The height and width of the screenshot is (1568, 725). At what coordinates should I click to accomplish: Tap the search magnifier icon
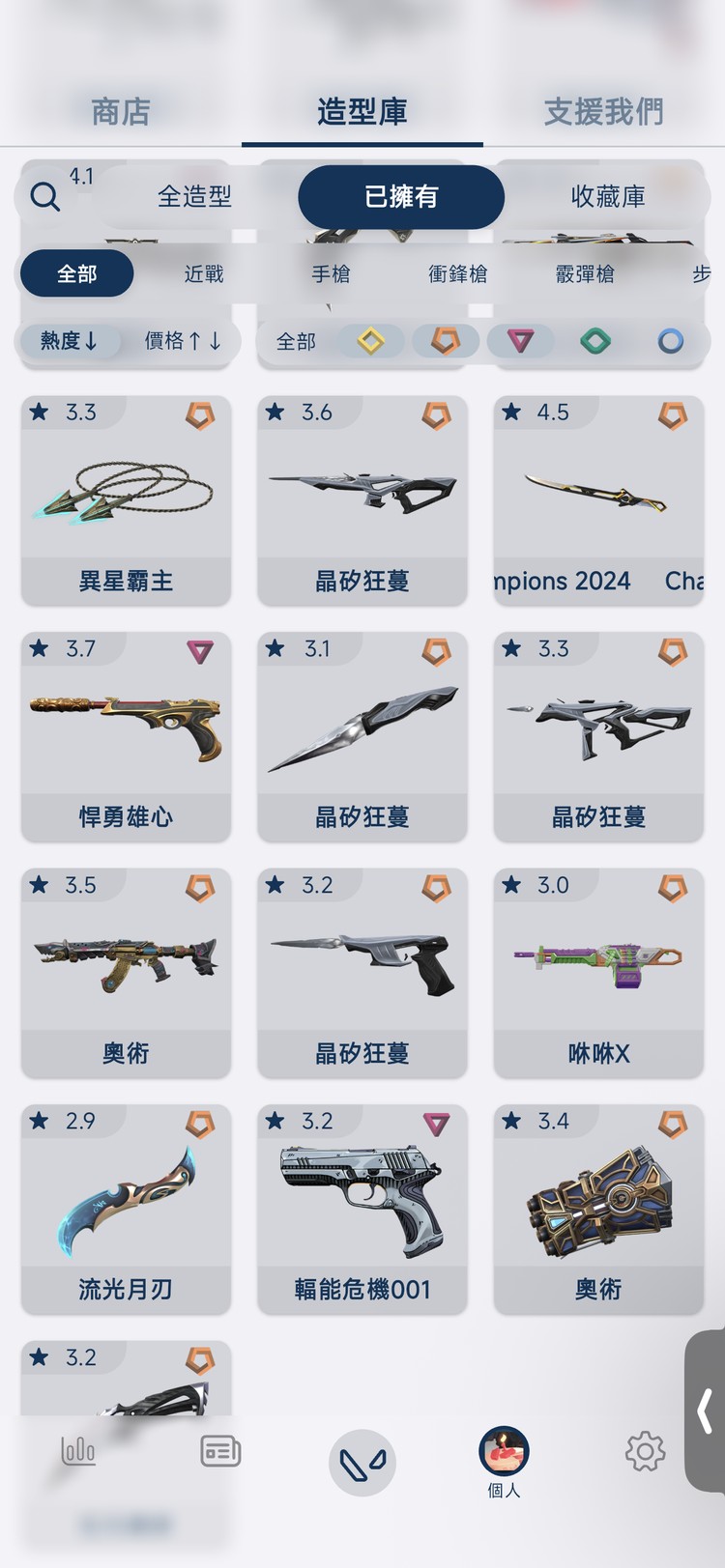pyautogui.click(x=43, y=196)
